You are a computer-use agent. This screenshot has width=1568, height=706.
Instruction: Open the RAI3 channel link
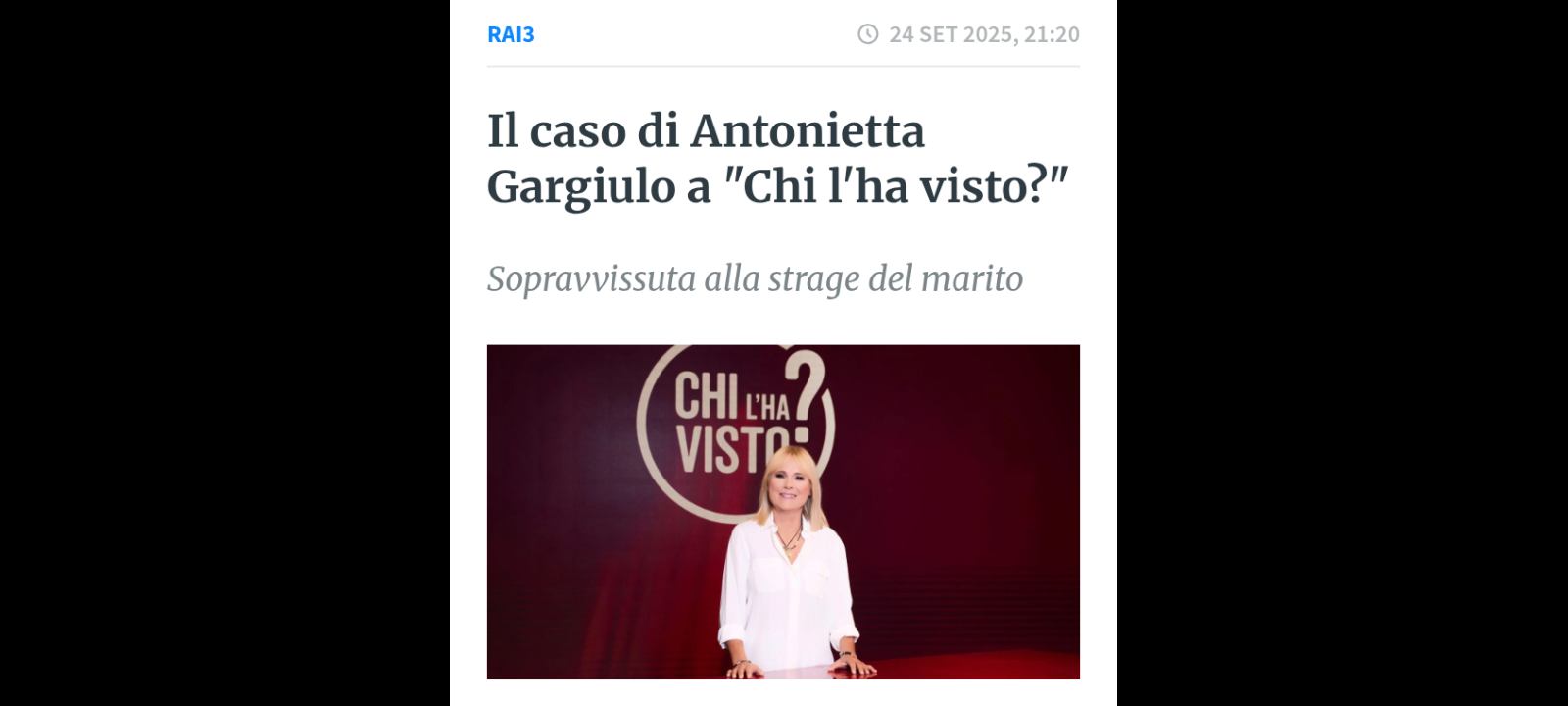[x=511, y=34]
